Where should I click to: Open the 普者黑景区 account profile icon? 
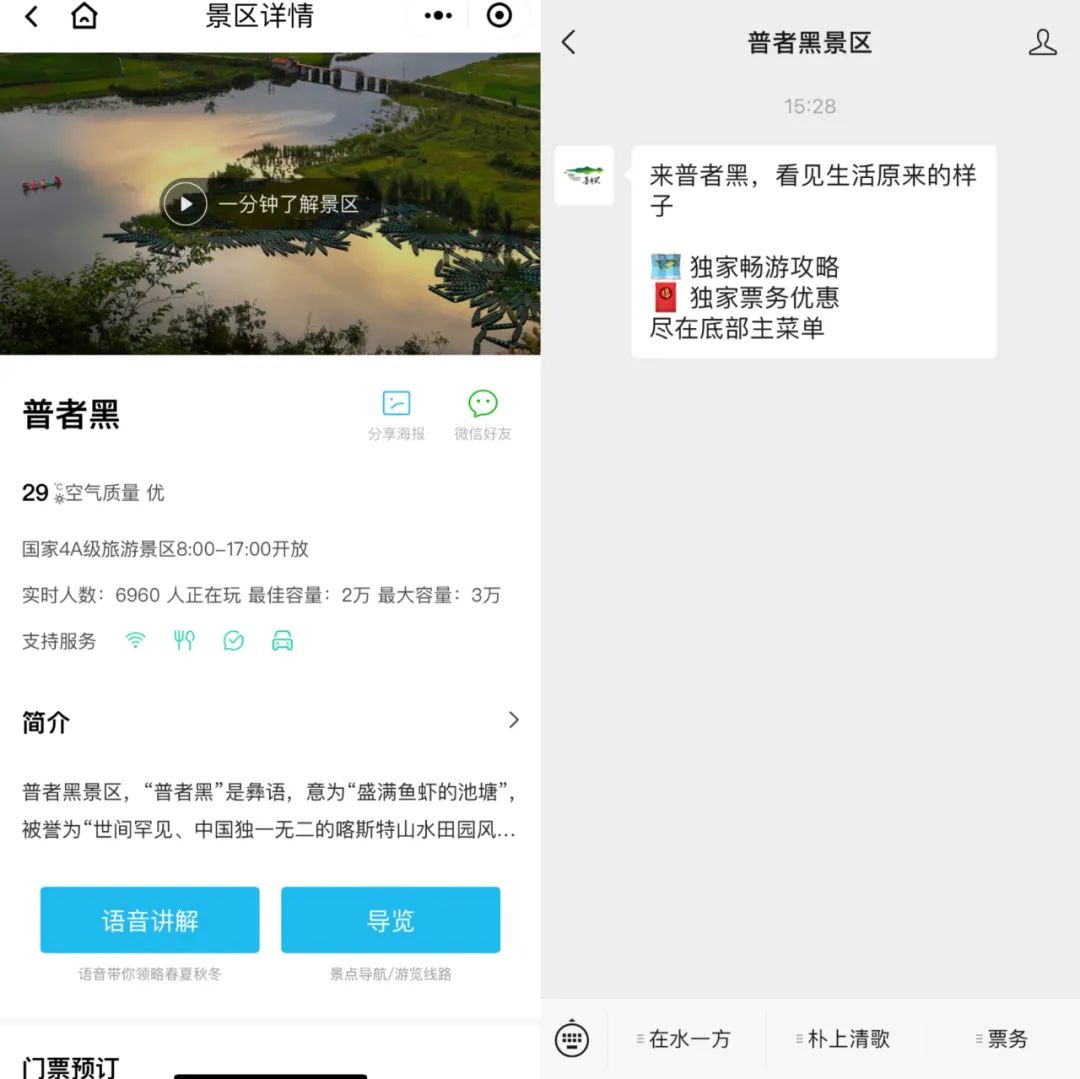(x=1042, y=42)
